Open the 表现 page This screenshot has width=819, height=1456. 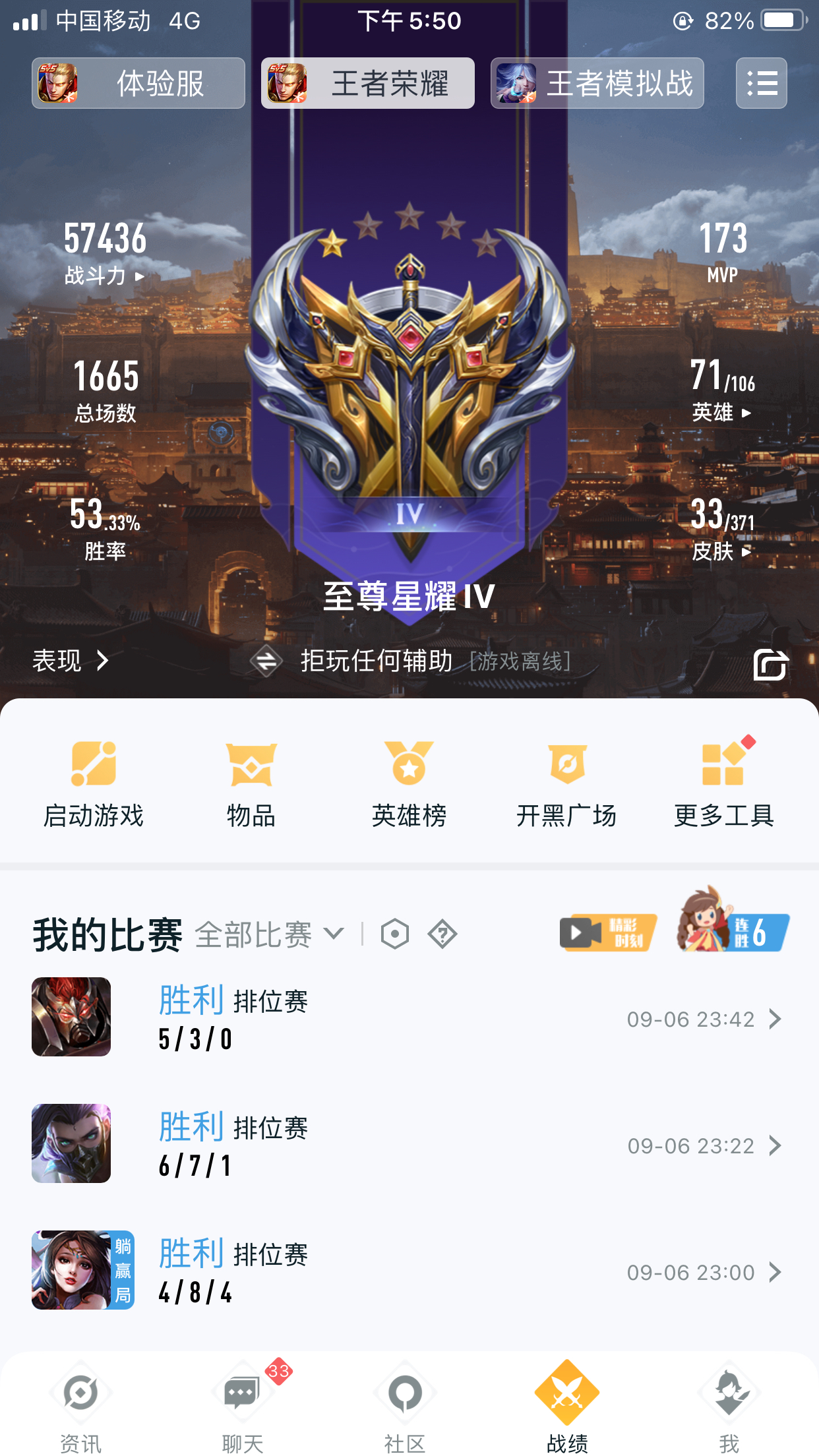[x=71, y=660]
